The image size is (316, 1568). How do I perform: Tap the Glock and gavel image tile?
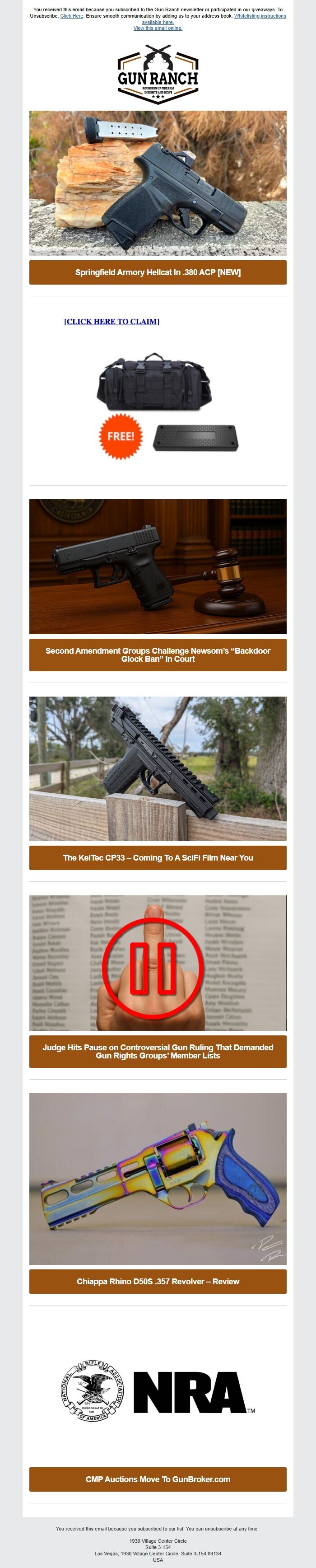(x=158, y=566)
